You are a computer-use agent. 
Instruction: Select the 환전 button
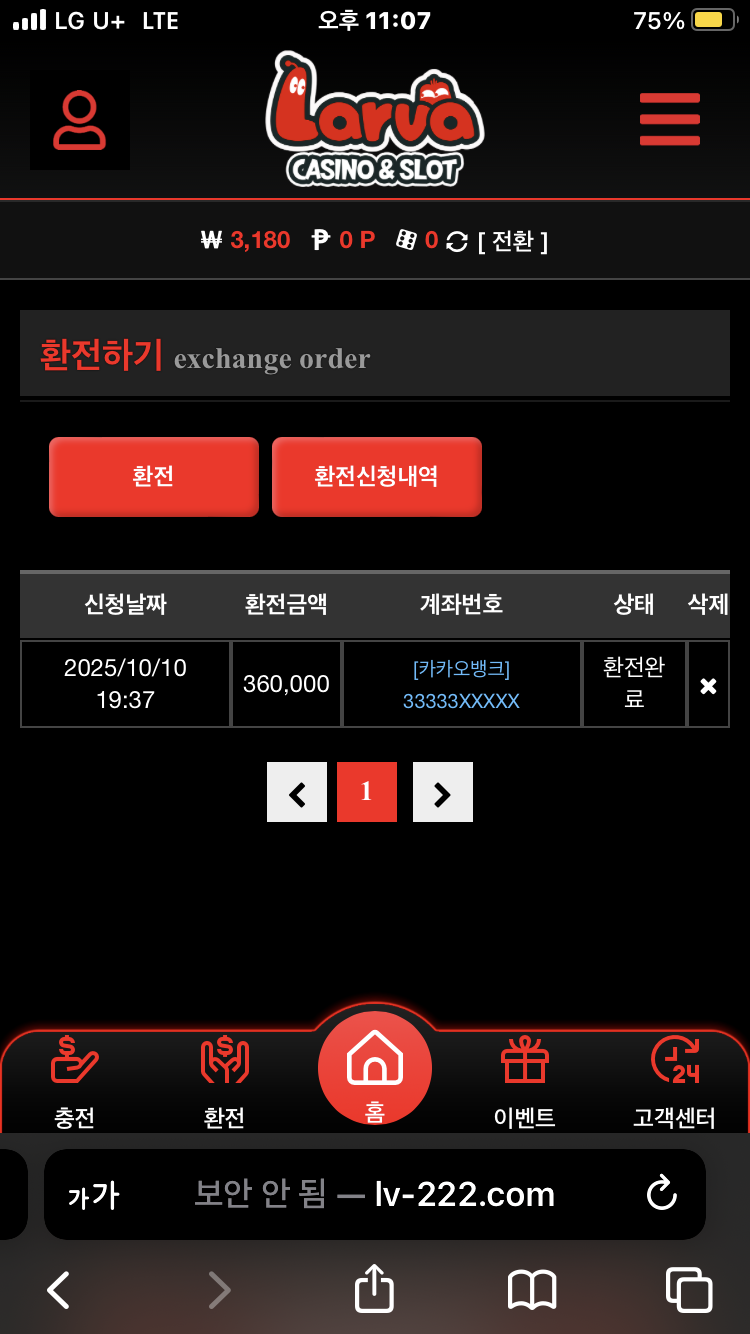(154, 477)
